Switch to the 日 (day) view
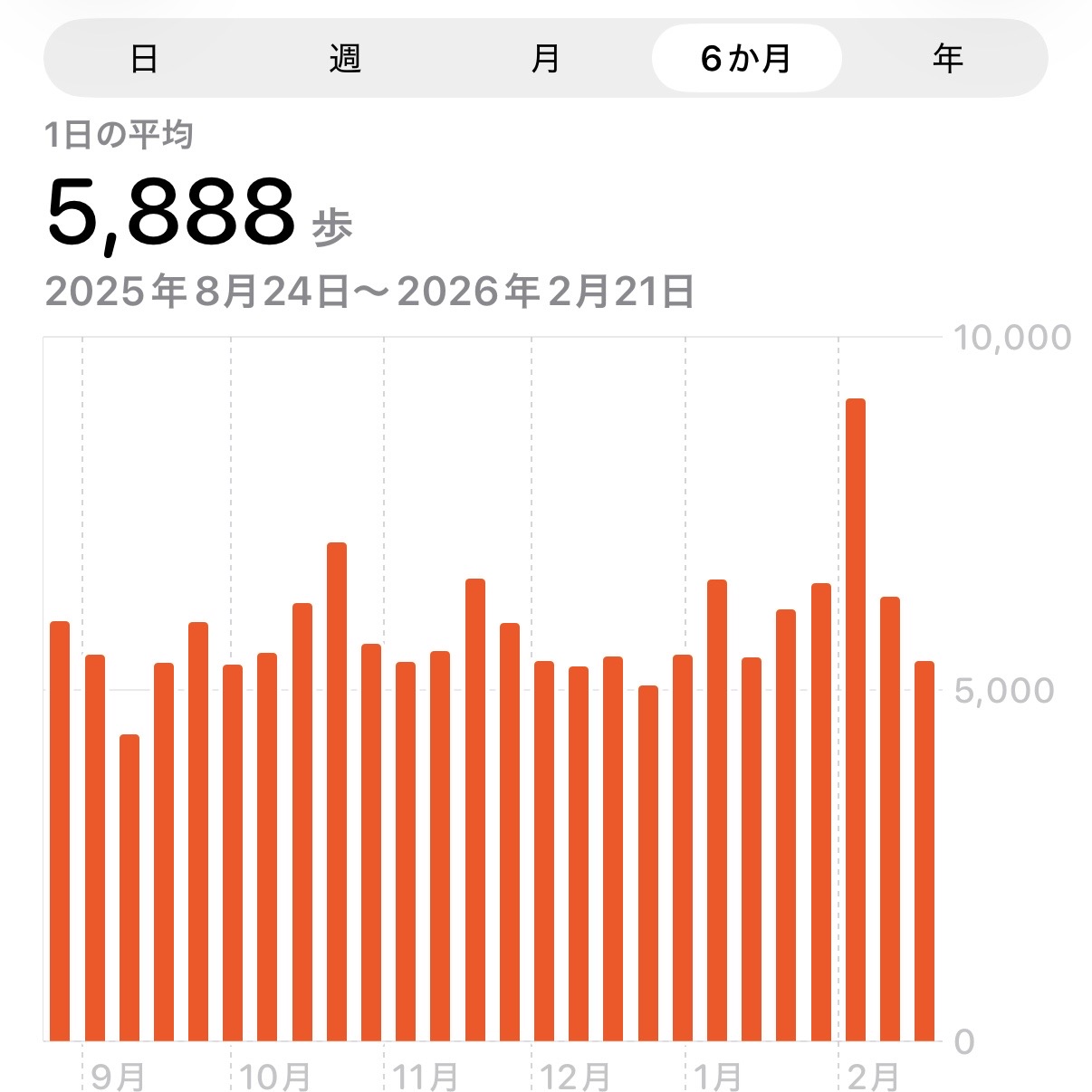The width and height of the screenshot is (1092, 1092). (144, 59)
